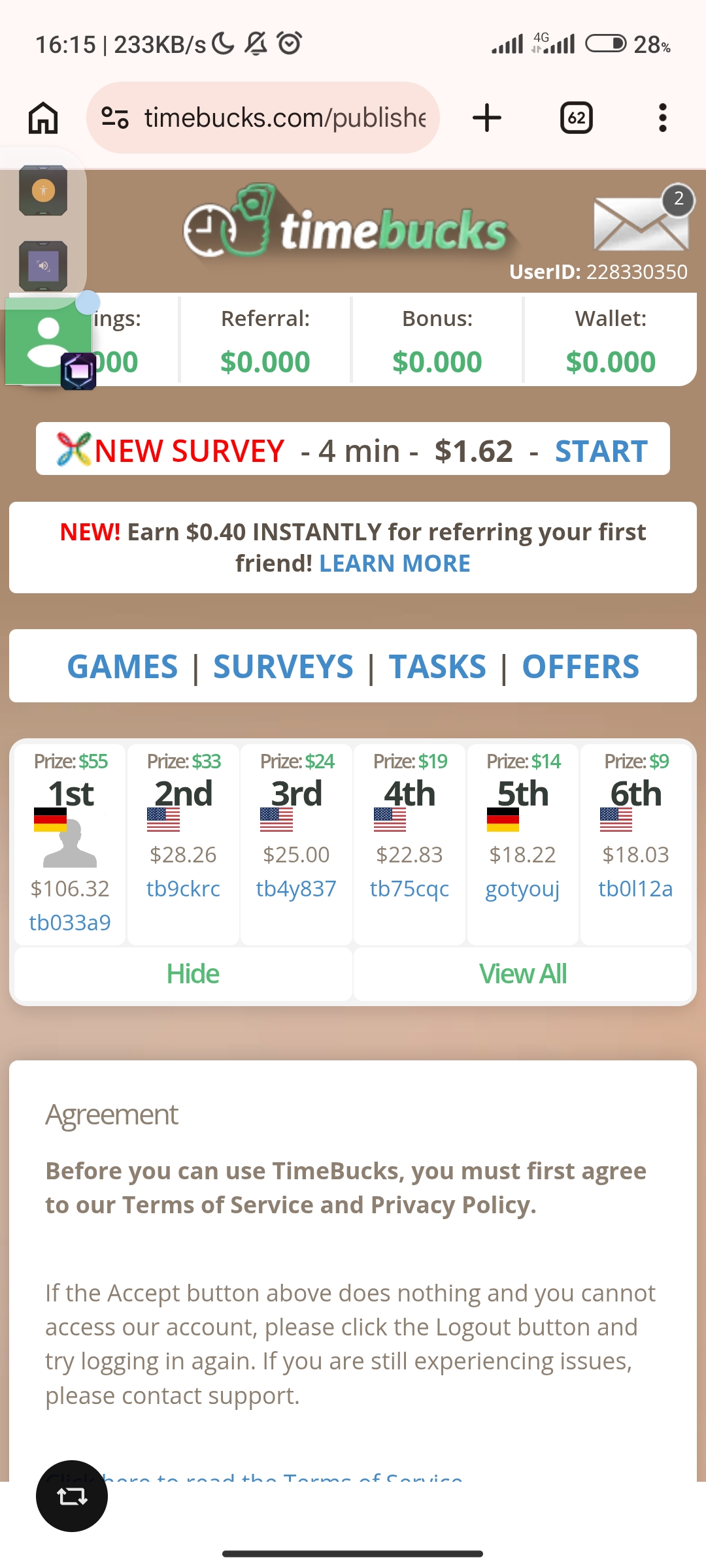Open tb4y837's profile
This screenshot has width=706, height=1568.
[x=296, y=889]
